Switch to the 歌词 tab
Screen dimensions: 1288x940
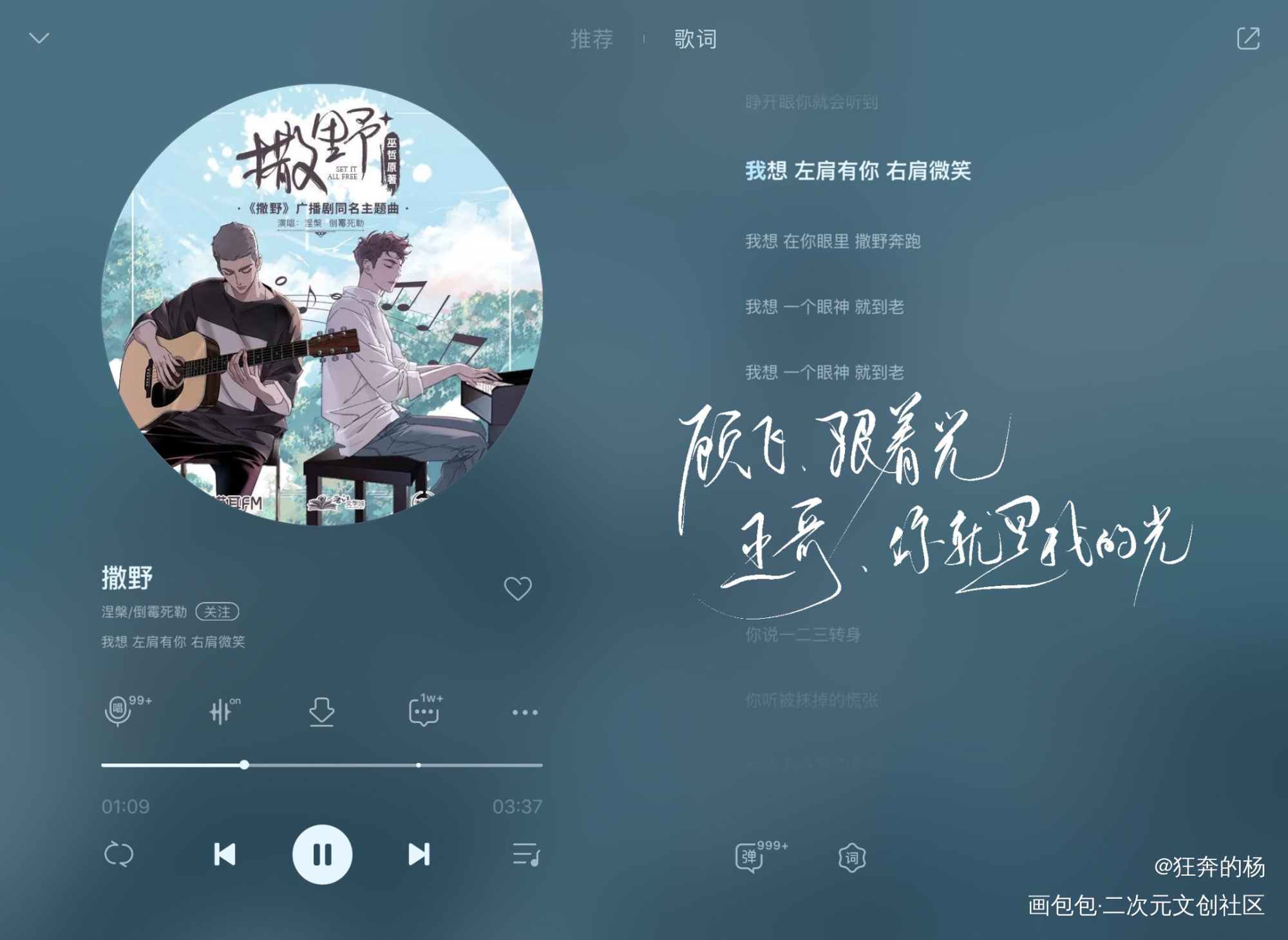tap(695, 39)
